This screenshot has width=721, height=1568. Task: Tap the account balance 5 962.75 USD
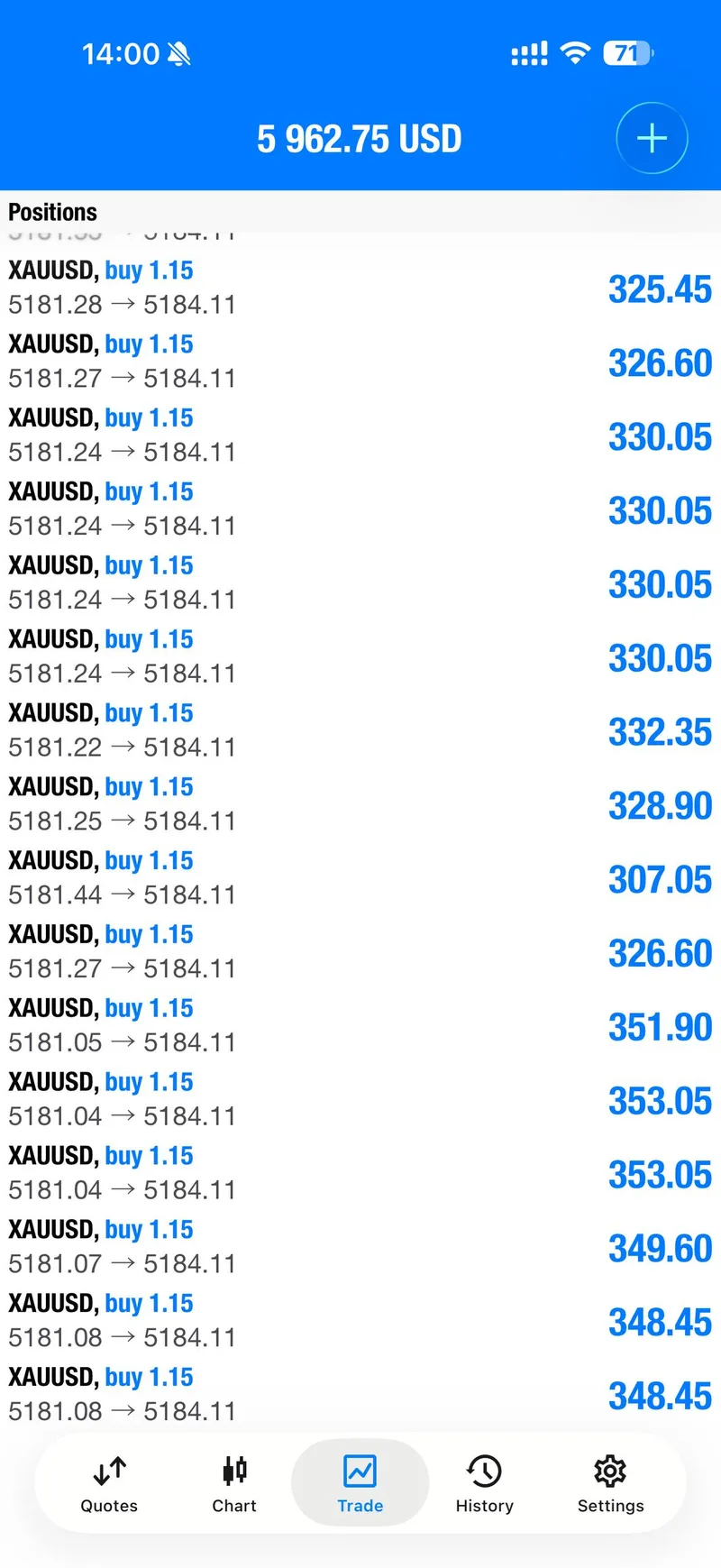point(360,138)
